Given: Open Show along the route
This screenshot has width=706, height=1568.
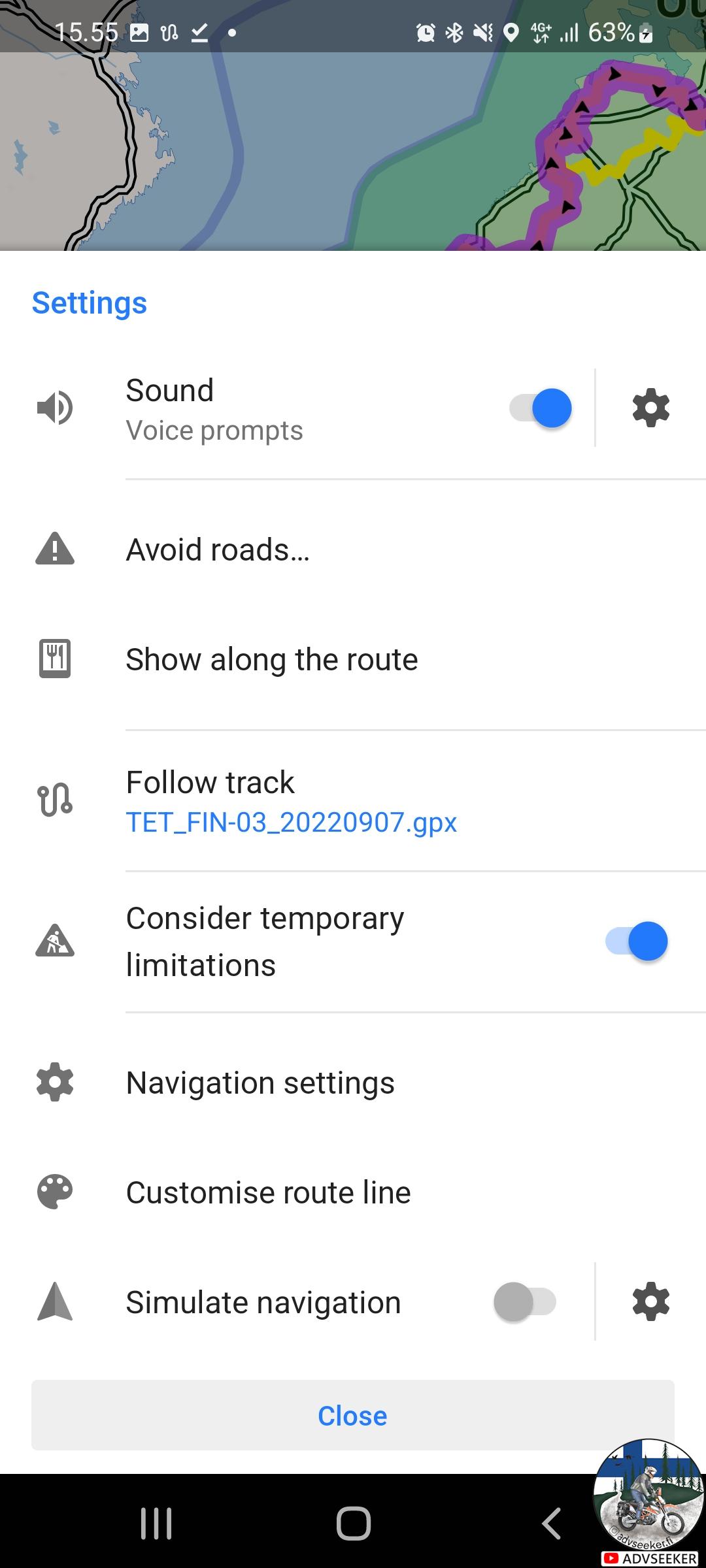Looking at the screenshot, I should pyautogui.click(x=353, y=659).
